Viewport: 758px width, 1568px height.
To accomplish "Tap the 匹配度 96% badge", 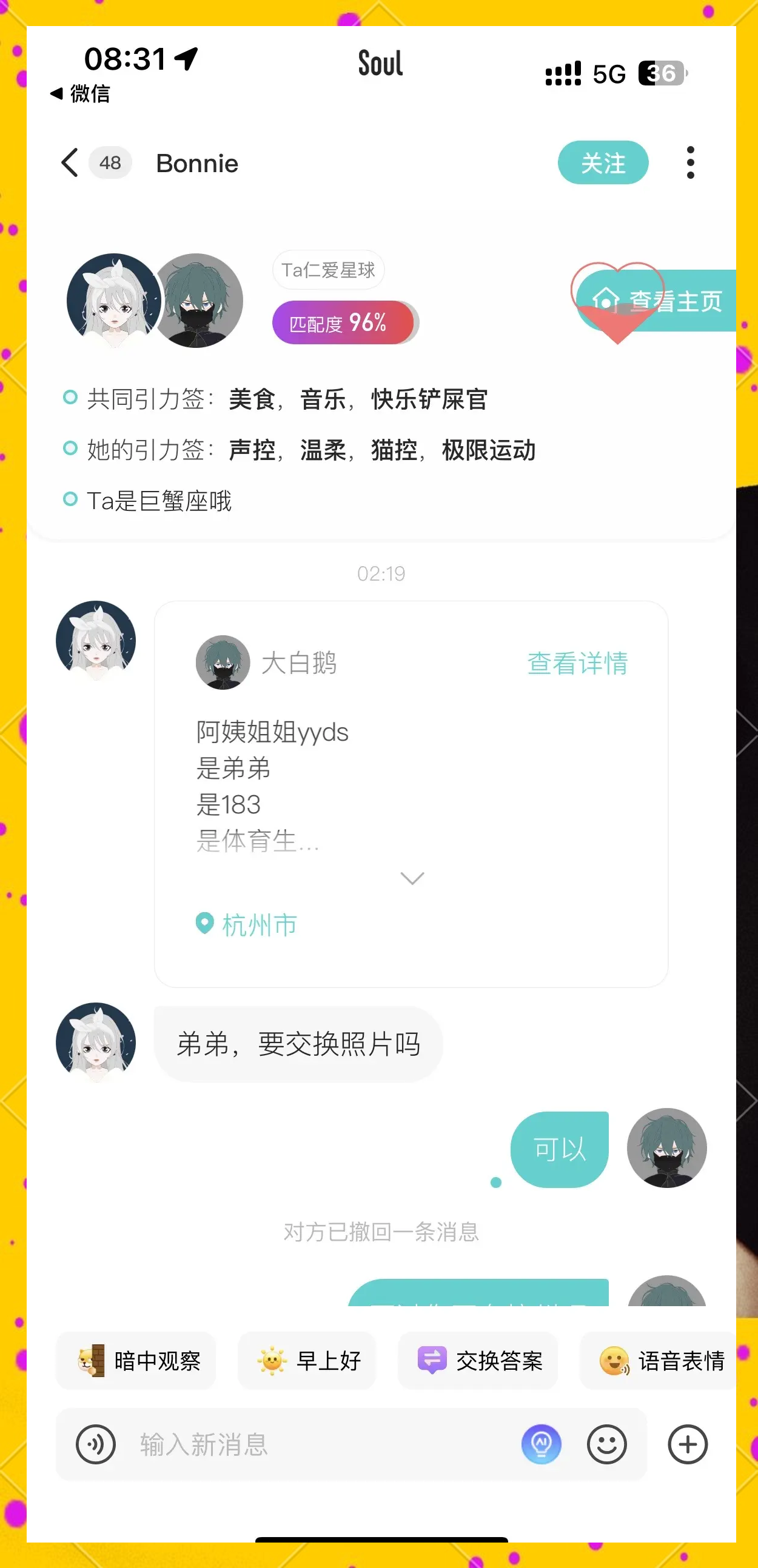I will pos(344,322).
